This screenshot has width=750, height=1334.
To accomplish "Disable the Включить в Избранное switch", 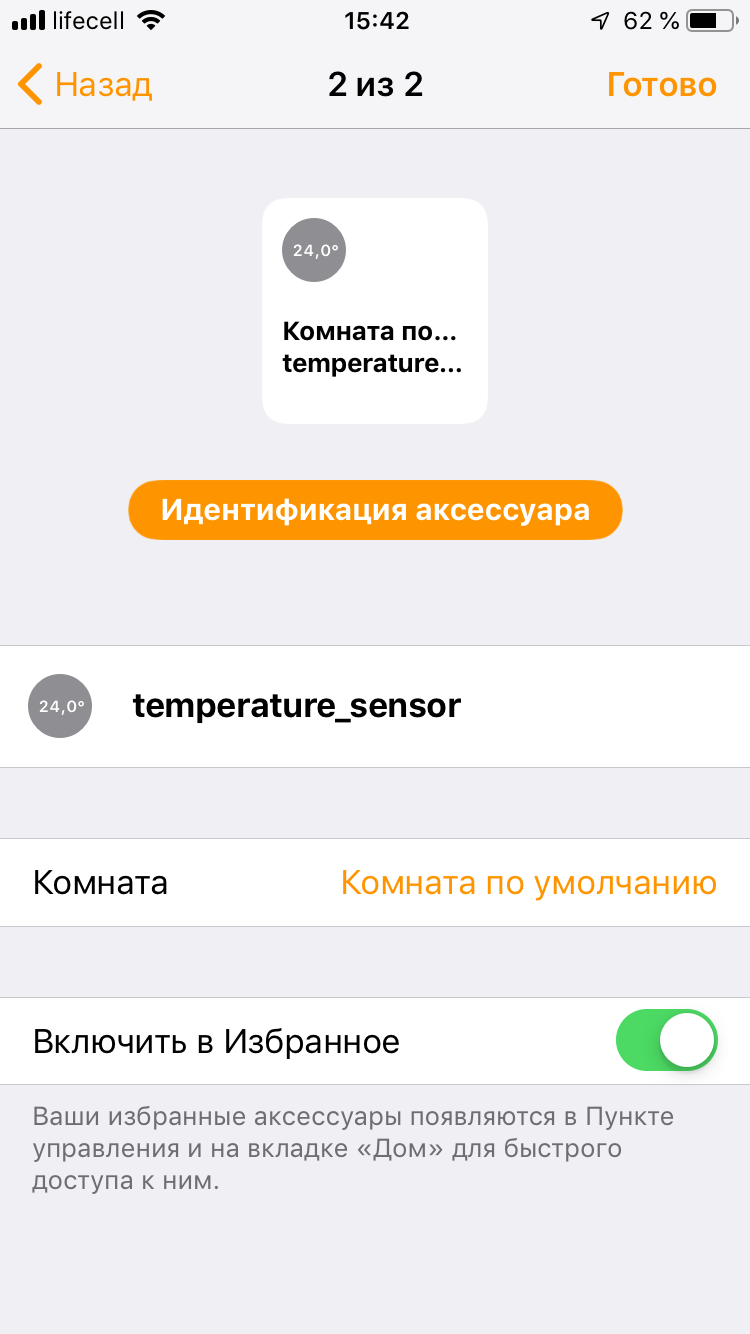I will [x=667, y=1041].
